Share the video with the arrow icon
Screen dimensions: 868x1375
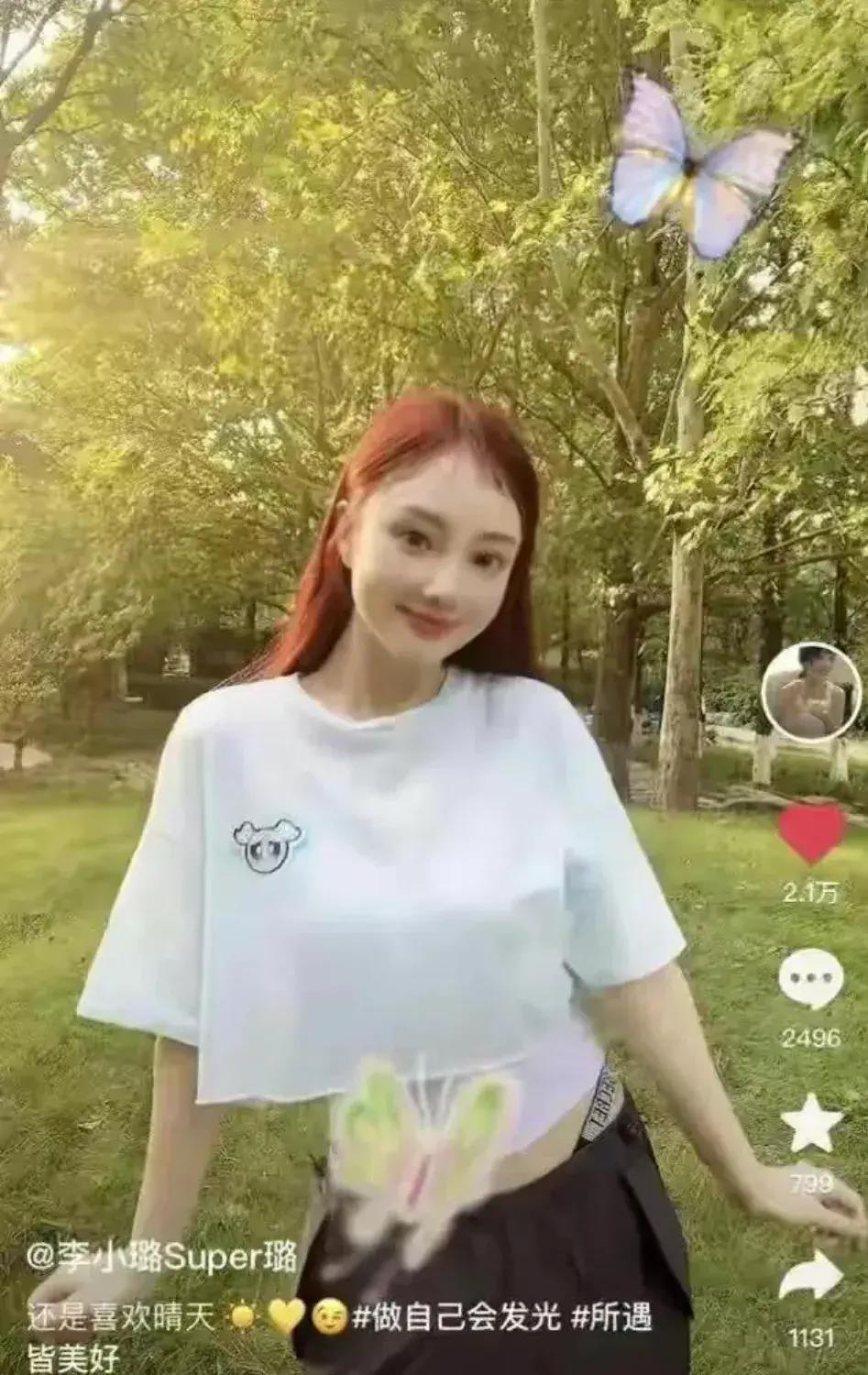click(811, 1275)
